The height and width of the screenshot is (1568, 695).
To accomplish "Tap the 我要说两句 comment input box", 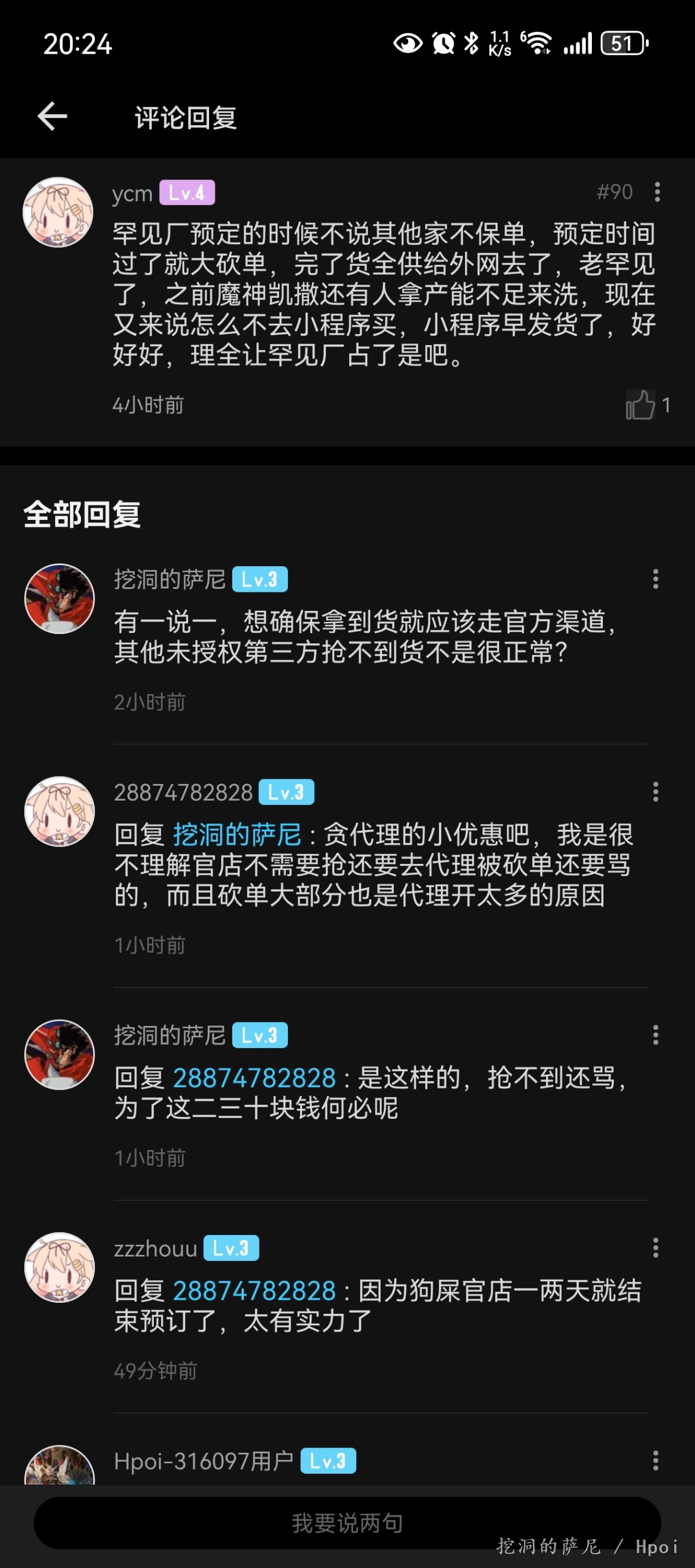I will [x=347, y=1522].
